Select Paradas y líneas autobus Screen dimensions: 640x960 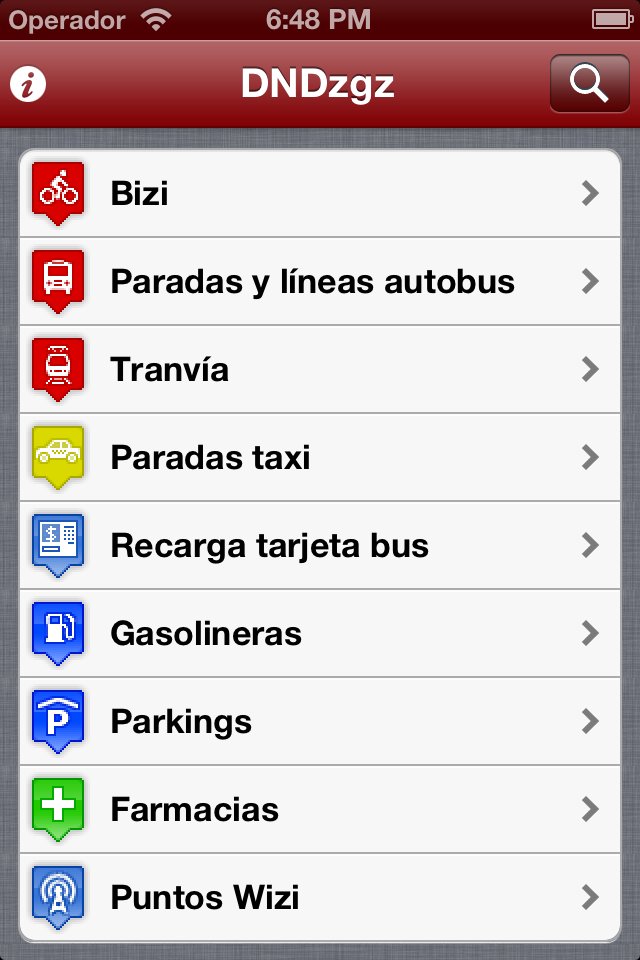(320, 282)
